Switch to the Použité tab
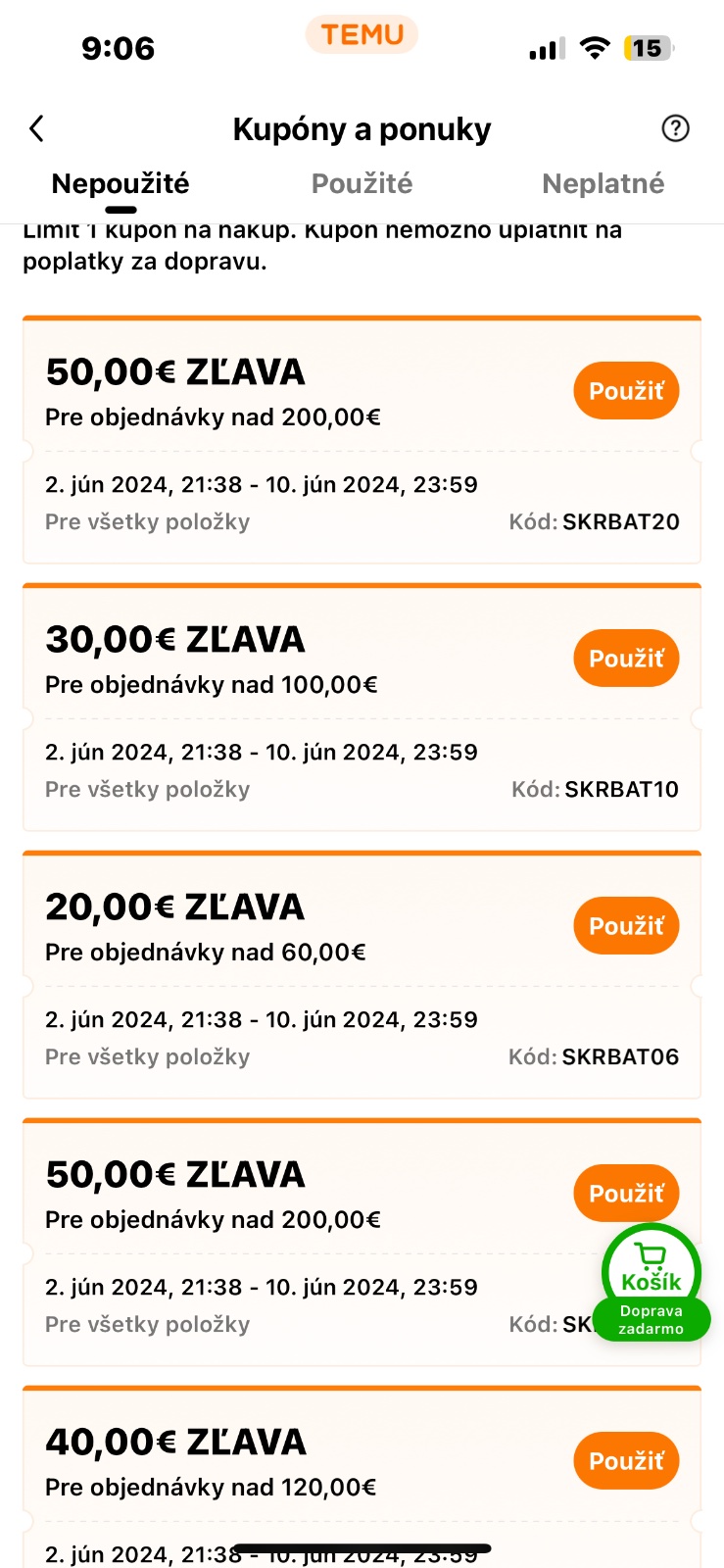The image size is (724, 1568). point(362,184)
